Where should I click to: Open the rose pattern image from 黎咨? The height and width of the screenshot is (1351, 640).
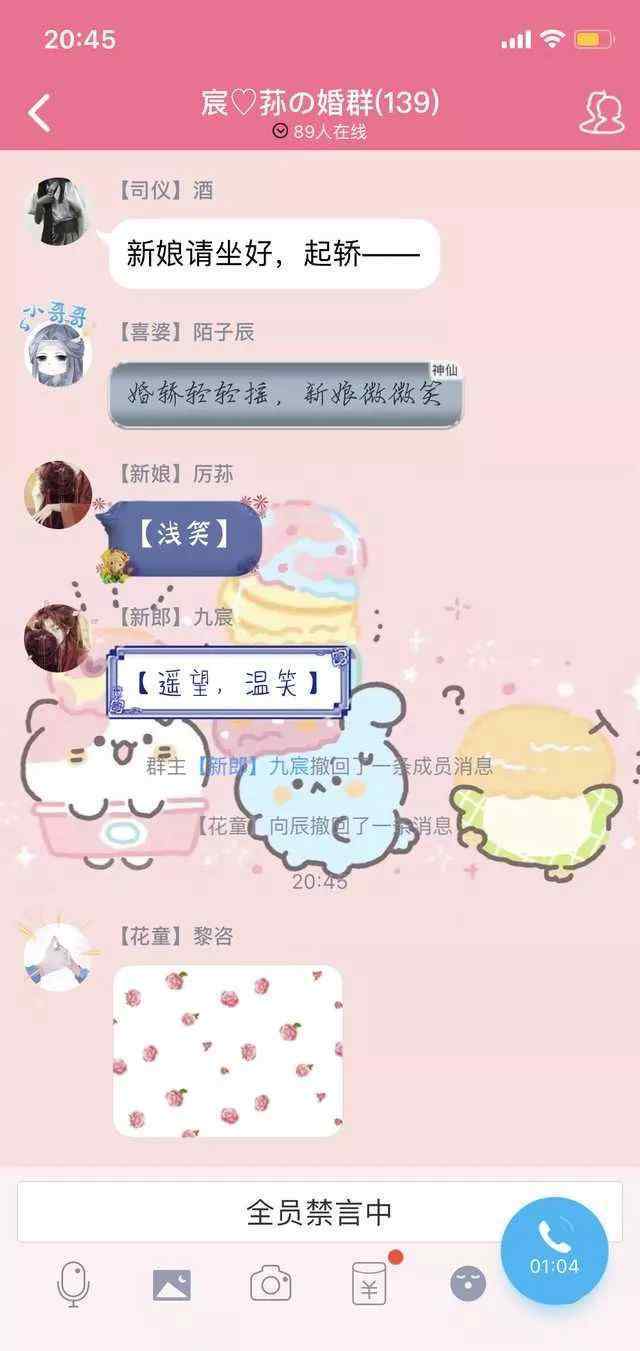[x=228, y=1050]
